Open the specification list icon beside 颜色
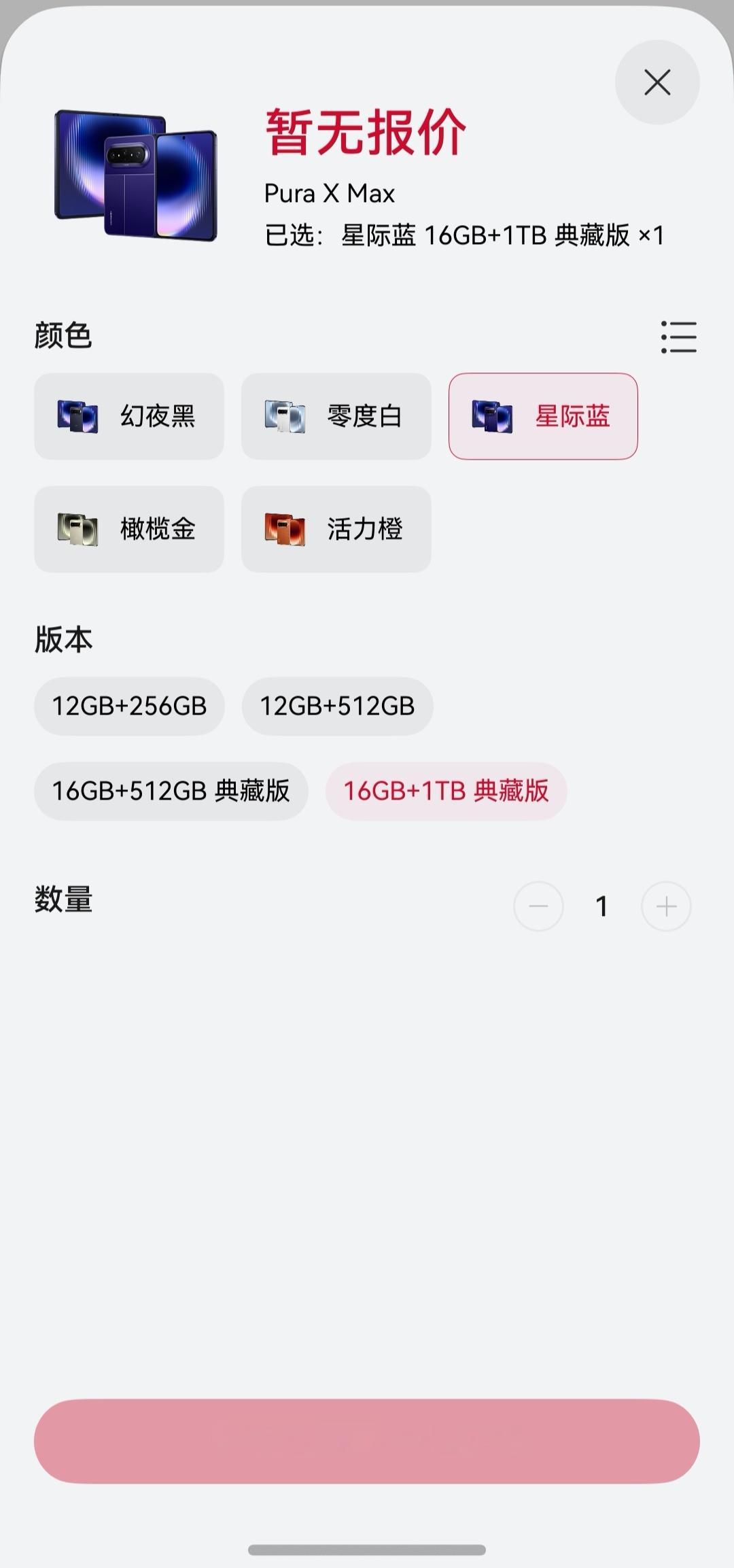The image size is (734, 1568). 678,337
